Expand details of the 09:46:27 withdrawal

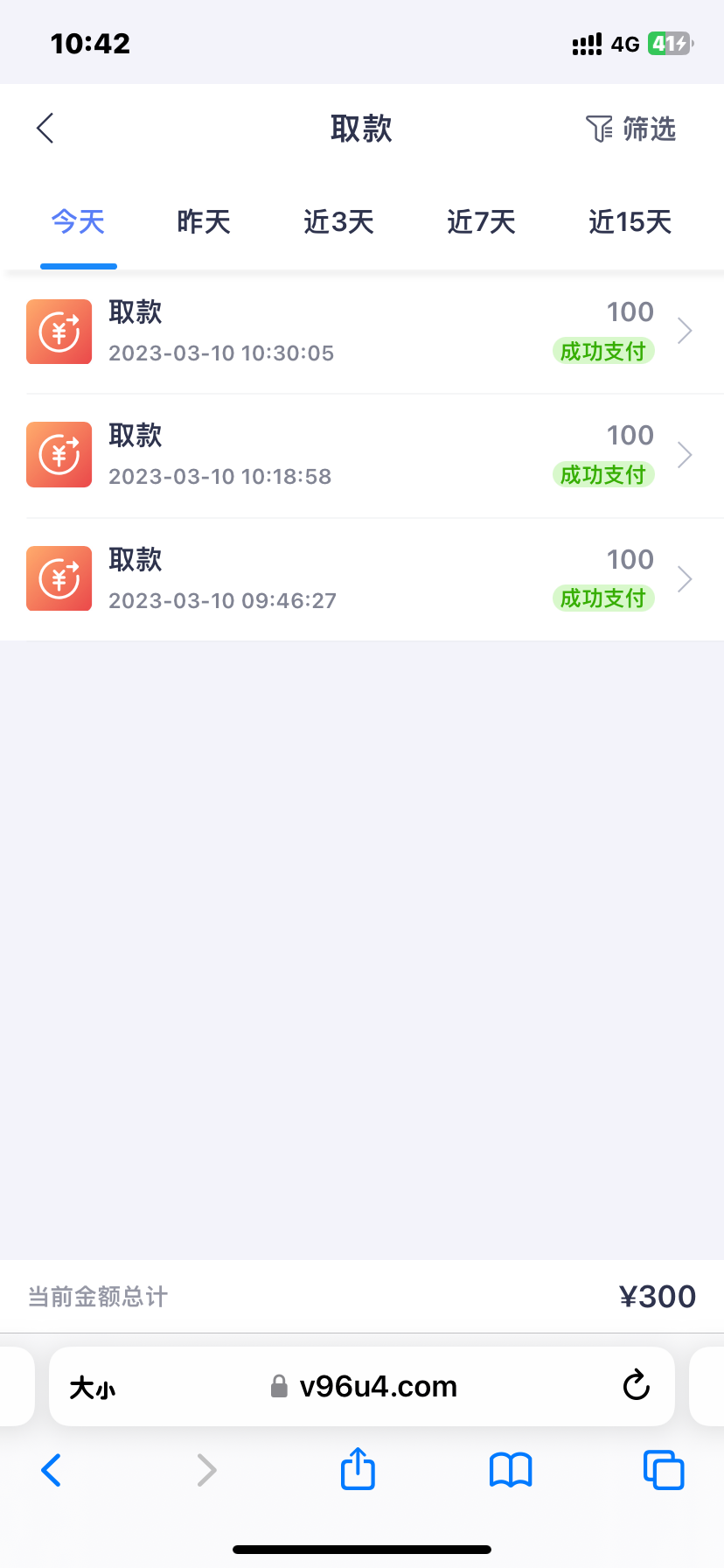[x=685, y=578]
